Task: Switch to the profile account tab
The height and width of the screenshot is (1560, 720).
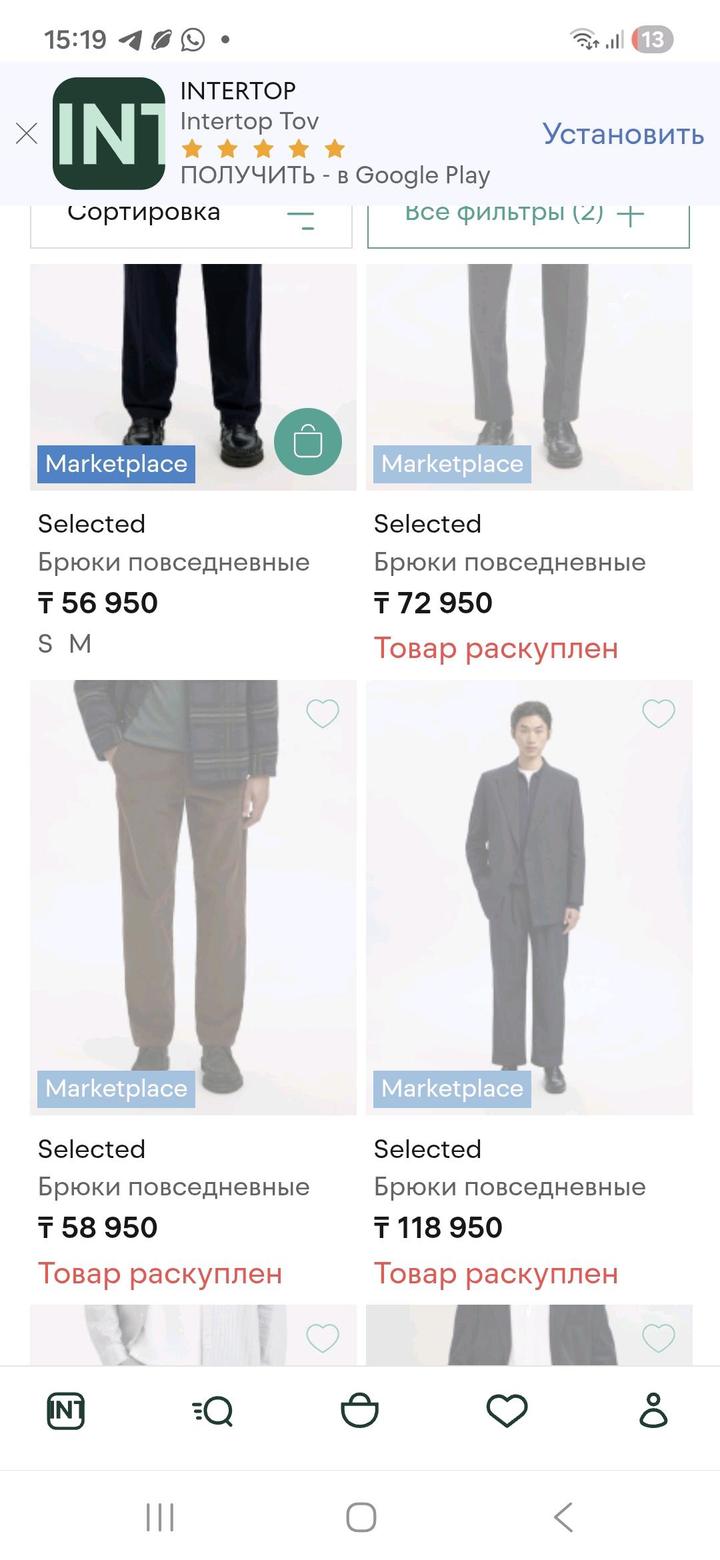Action: point(654,1411)
